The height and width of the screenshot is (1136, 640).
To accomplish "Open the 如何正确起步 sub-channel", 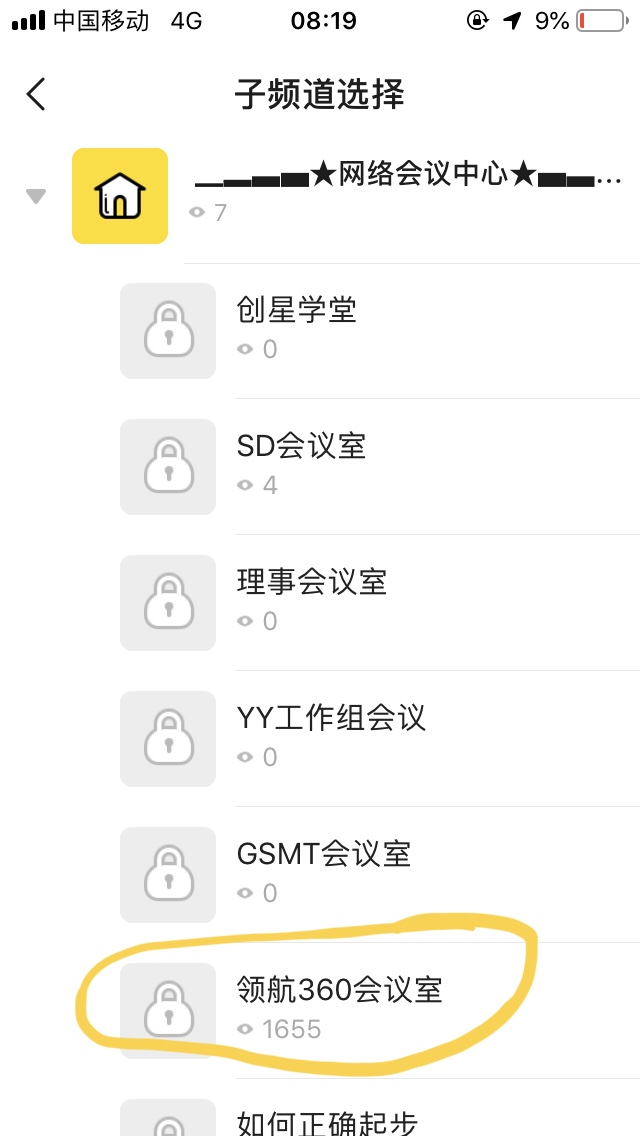I will point(380,1108).
